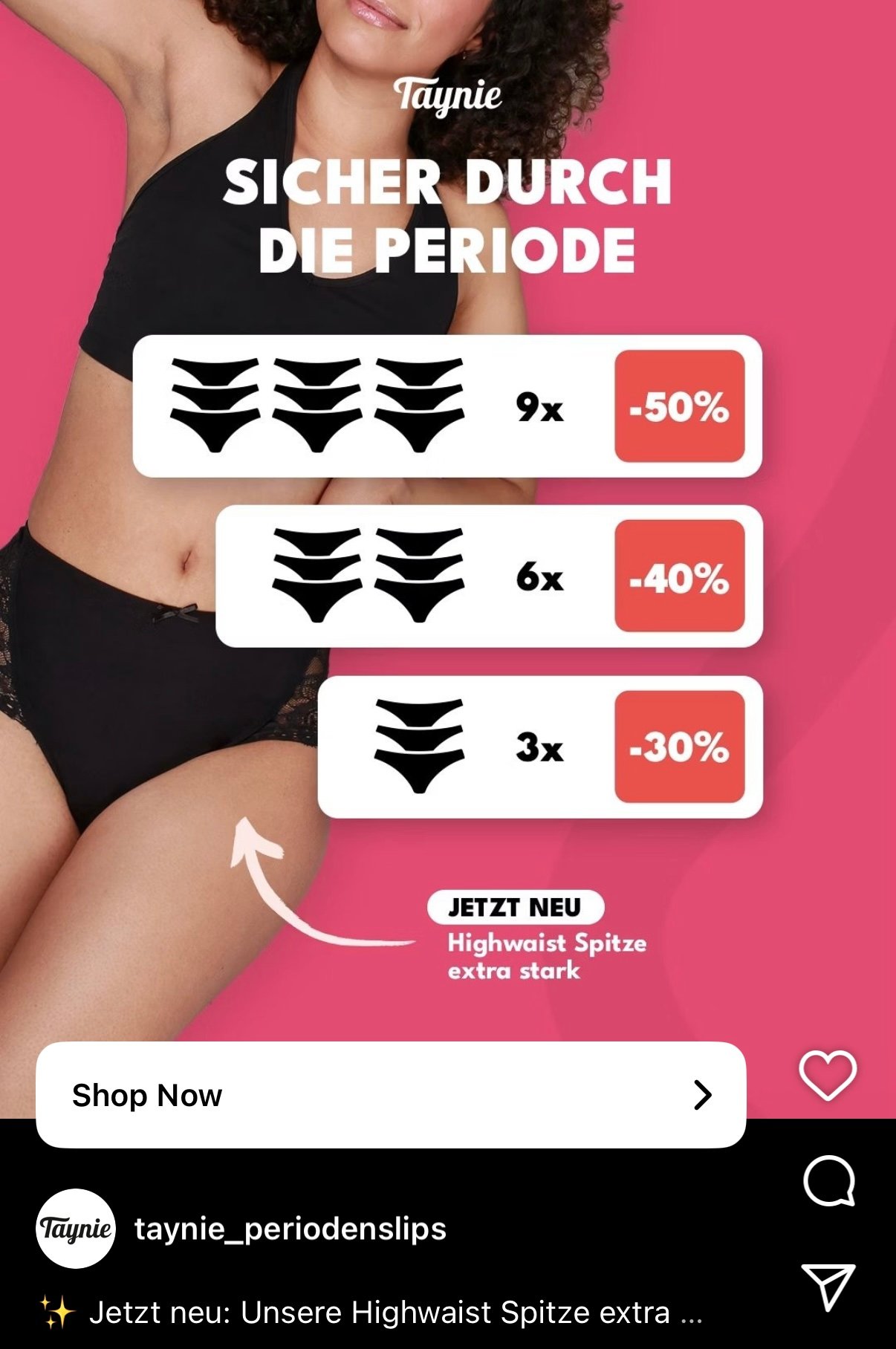Screen dimensions: 896x1349
Task: Select the -40% discount badge
Action: 678,576
